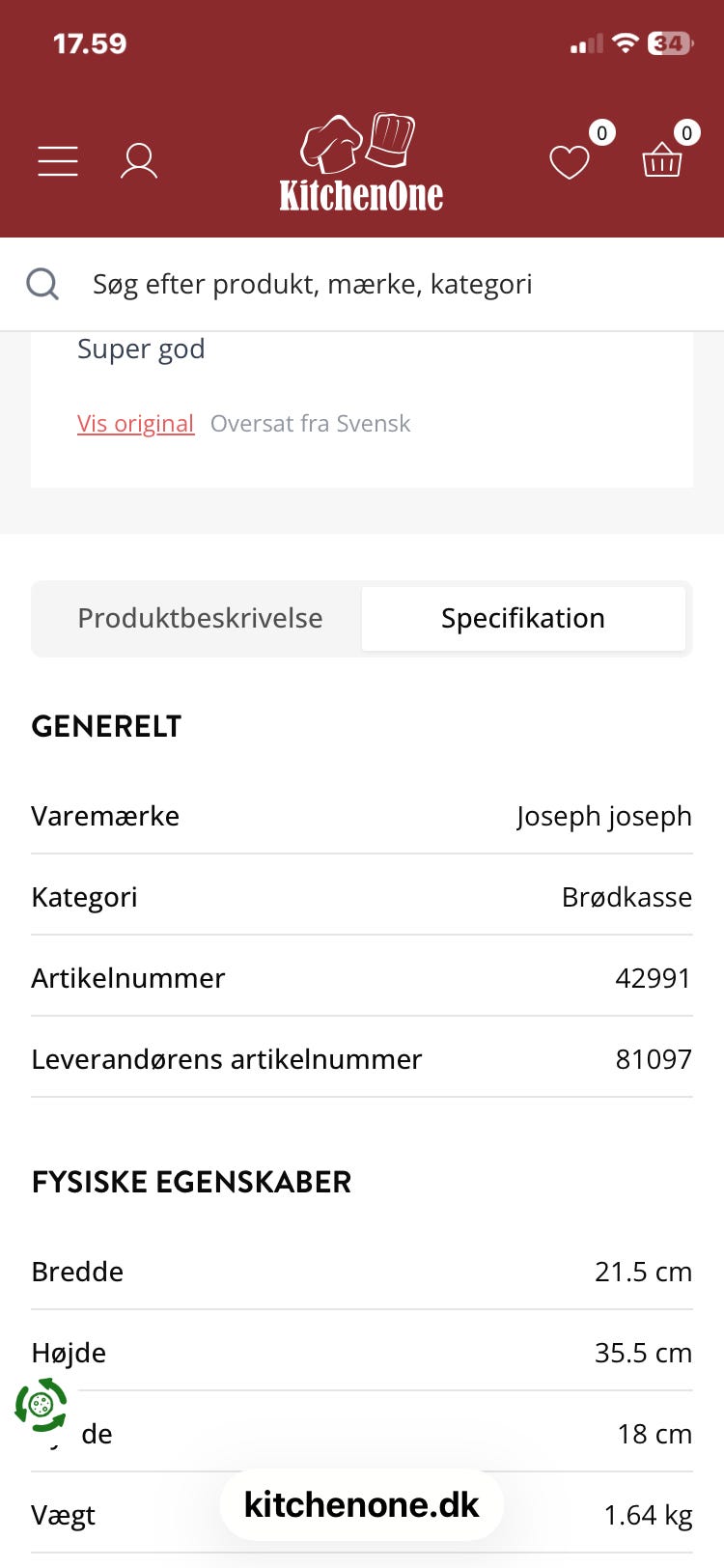Click the cart counter showing 0
This screenshot has width=724, height=1568.
pyautogui.click(x=686, y=132)
